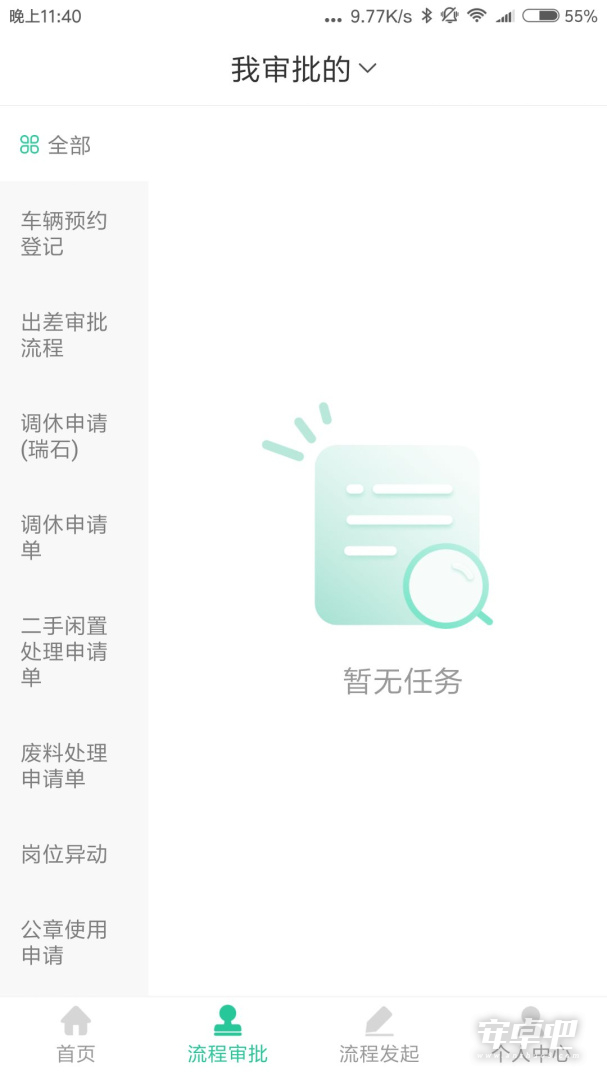
Task: Switch to the 流程发起 tab
Action: click(379, 1035)
